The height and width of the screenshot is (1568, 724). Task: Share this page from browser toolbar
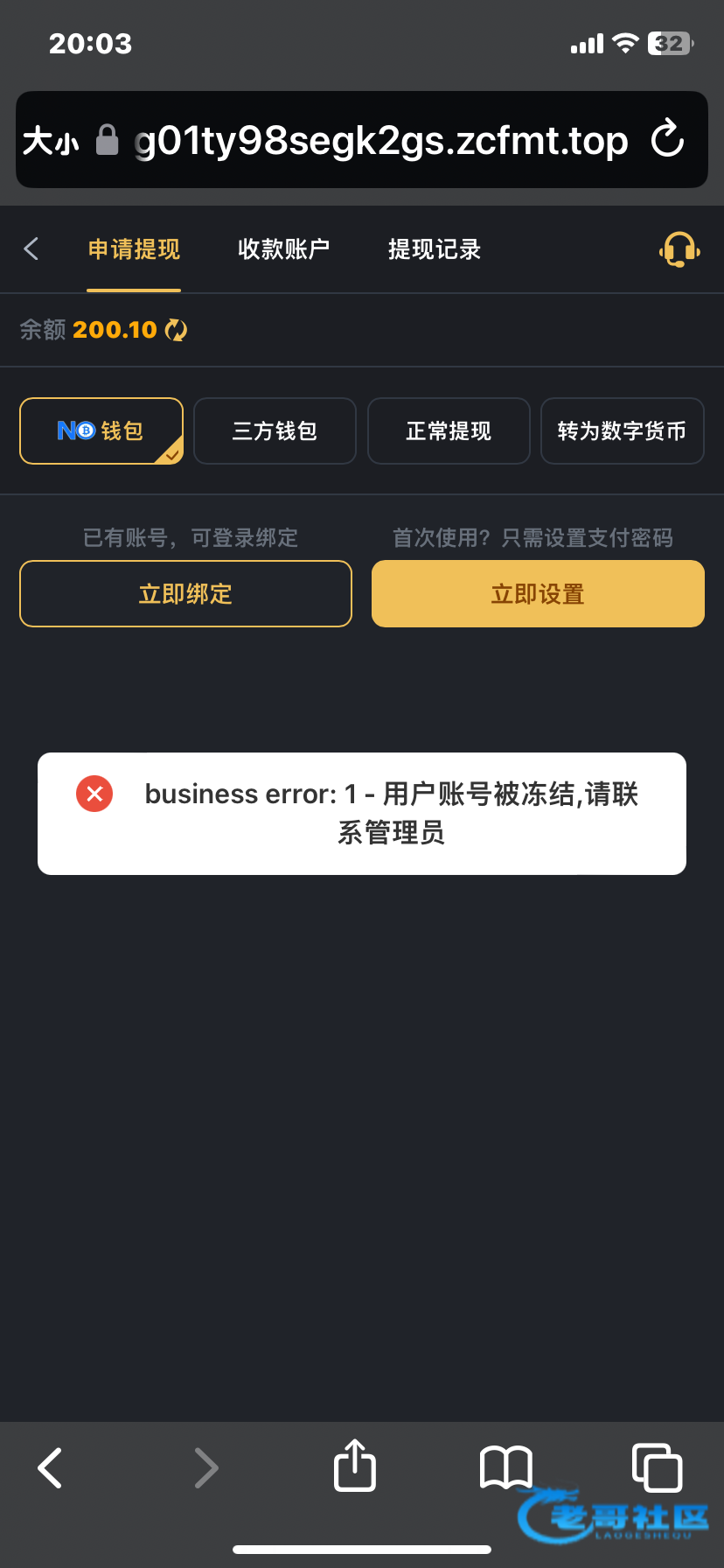pos(355,1466)
